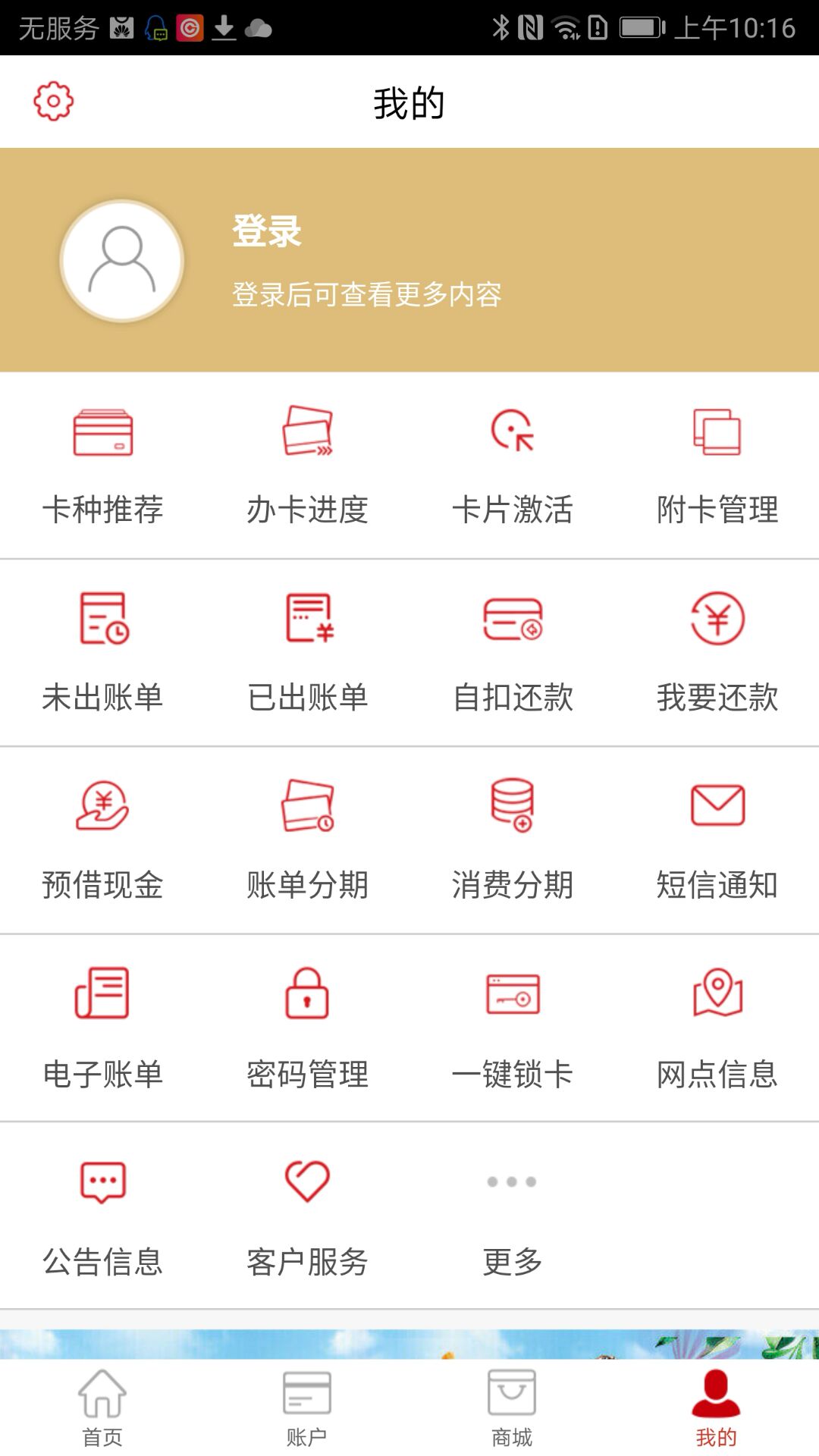Viewport: 819px width, 1456px height.
Task: View 已出账单 billed statement
Action: point(307,653)
